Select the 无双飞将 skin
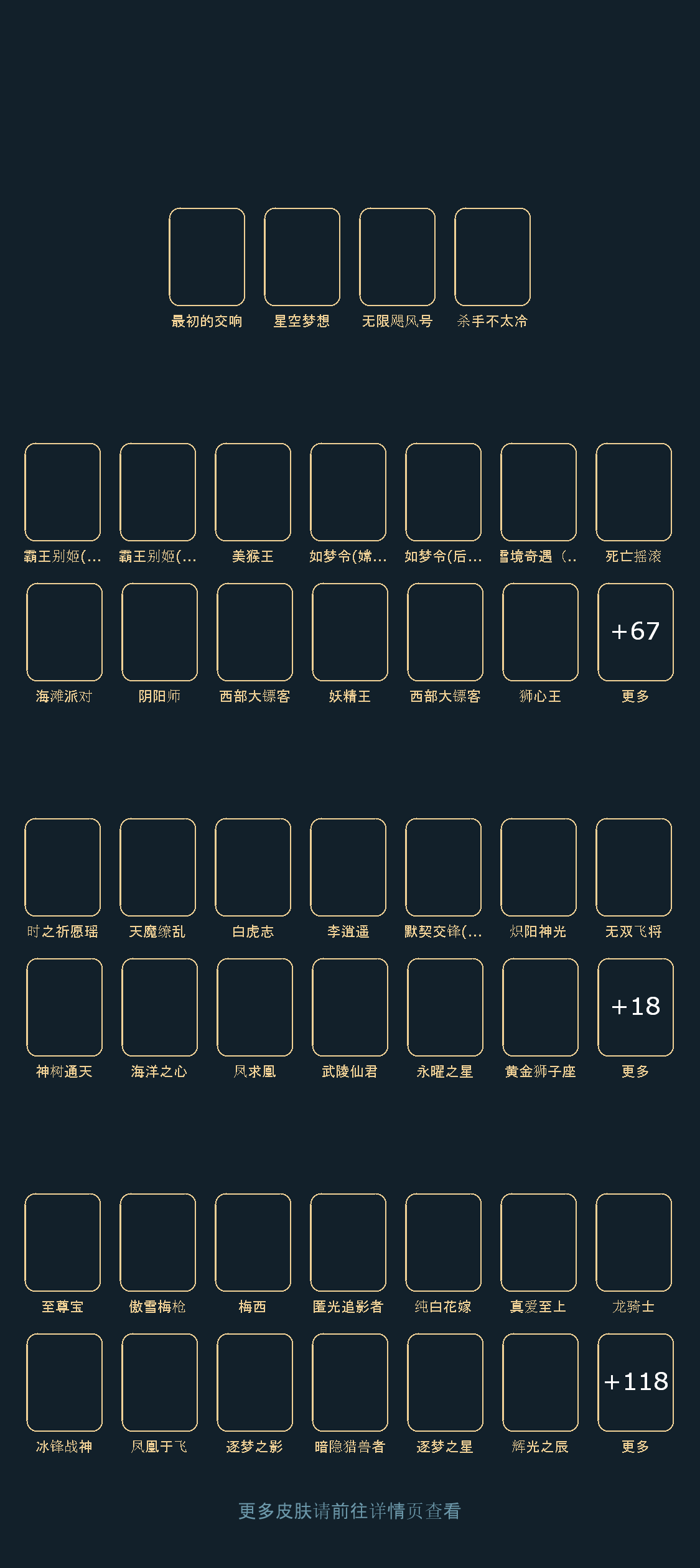Screen dimensions: 700x1568 click(633, 867)
